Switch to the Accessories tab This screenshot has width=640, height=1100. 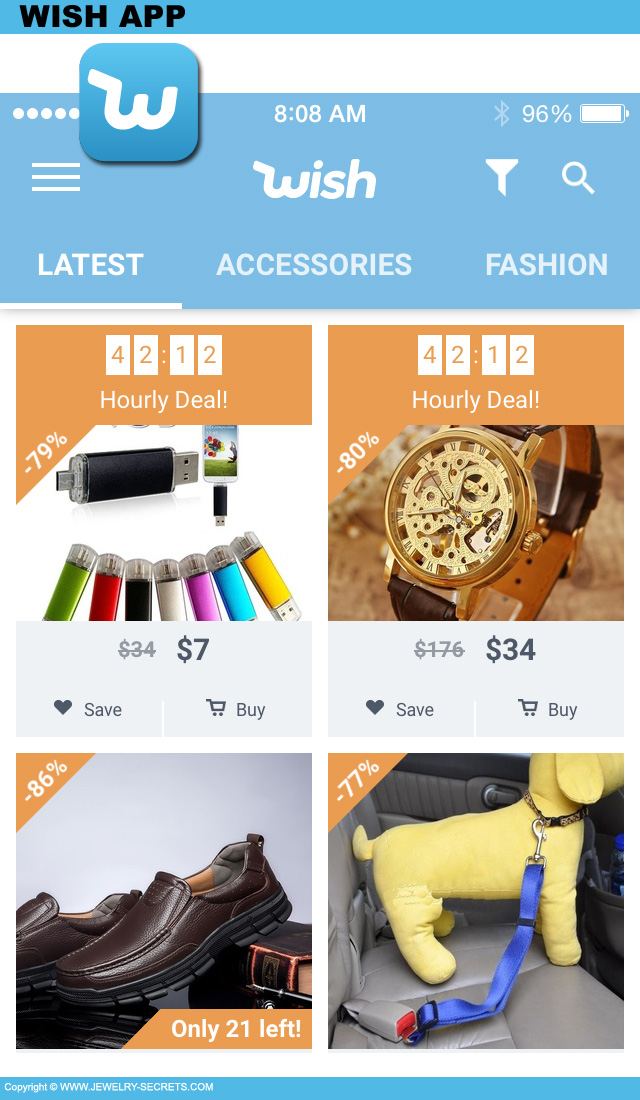click(x=314, y=265)
